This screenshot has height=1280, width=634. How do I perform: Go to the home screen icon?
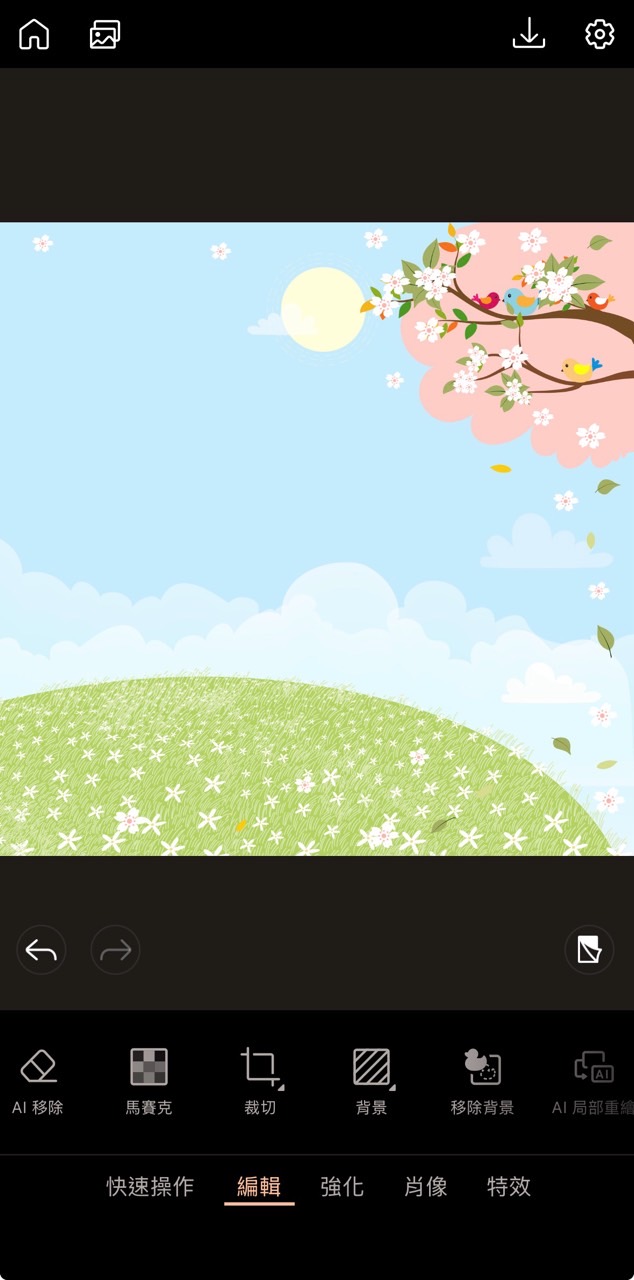click(x=34, y=34)
